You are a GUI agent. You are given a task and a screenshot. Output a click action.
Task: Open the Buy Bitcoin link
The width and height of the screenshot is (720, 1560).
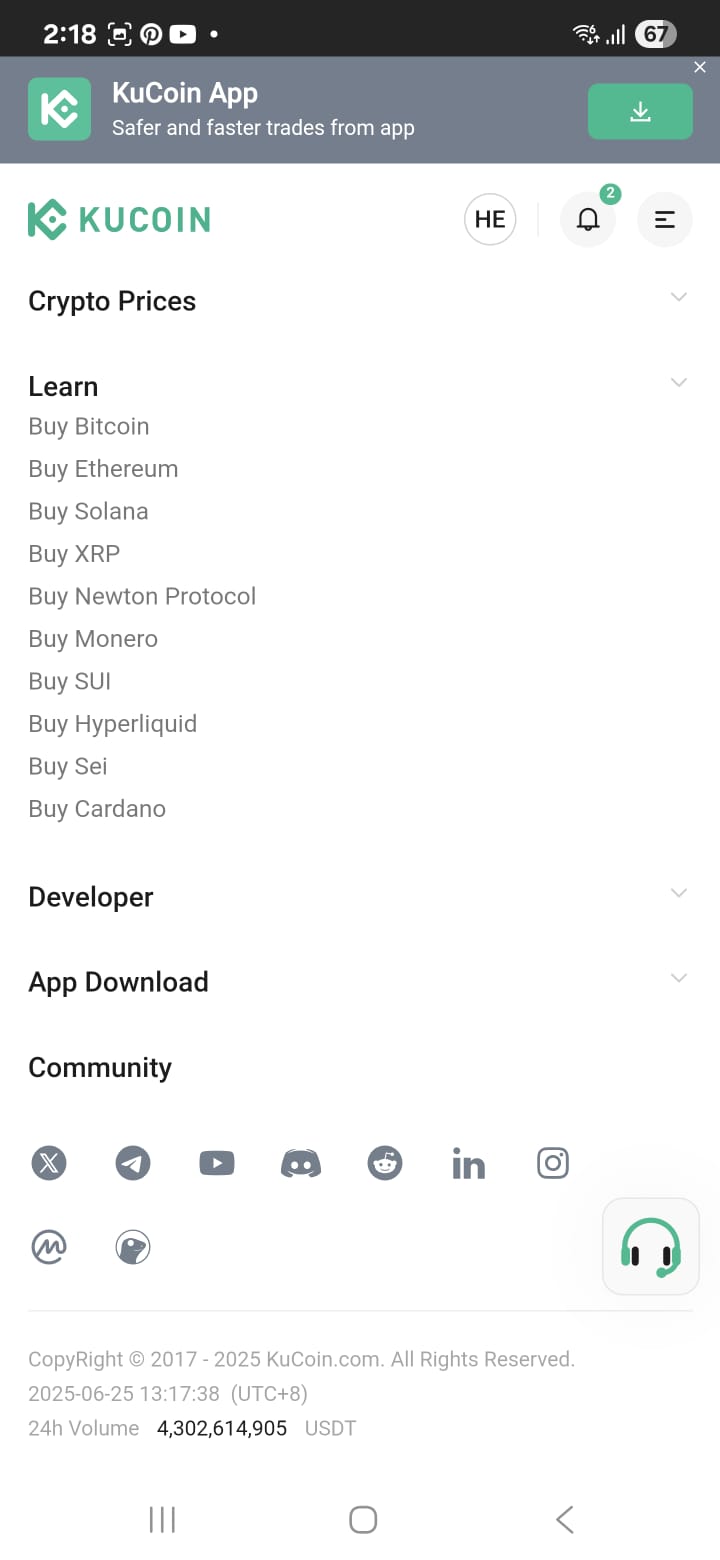pos(89,426)
